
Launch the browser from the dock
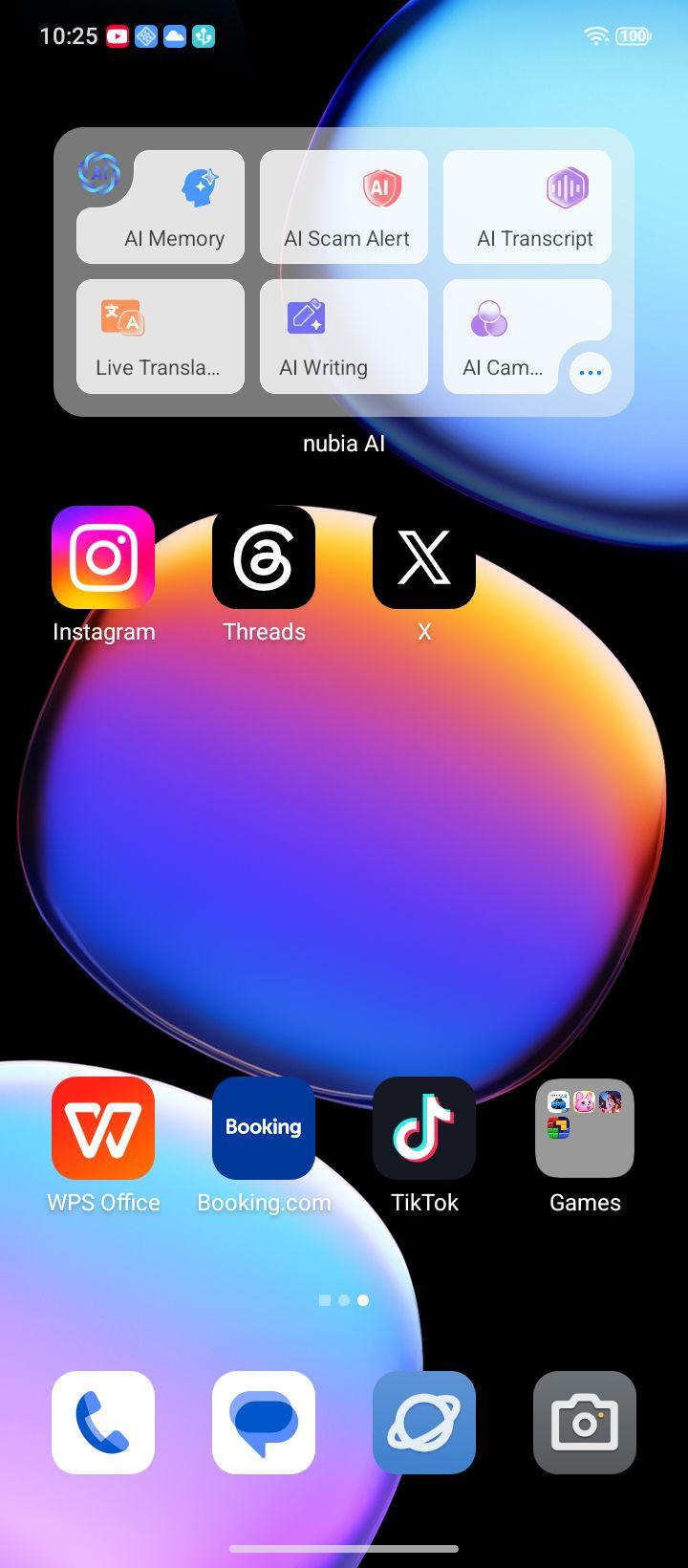(424, 1423)
